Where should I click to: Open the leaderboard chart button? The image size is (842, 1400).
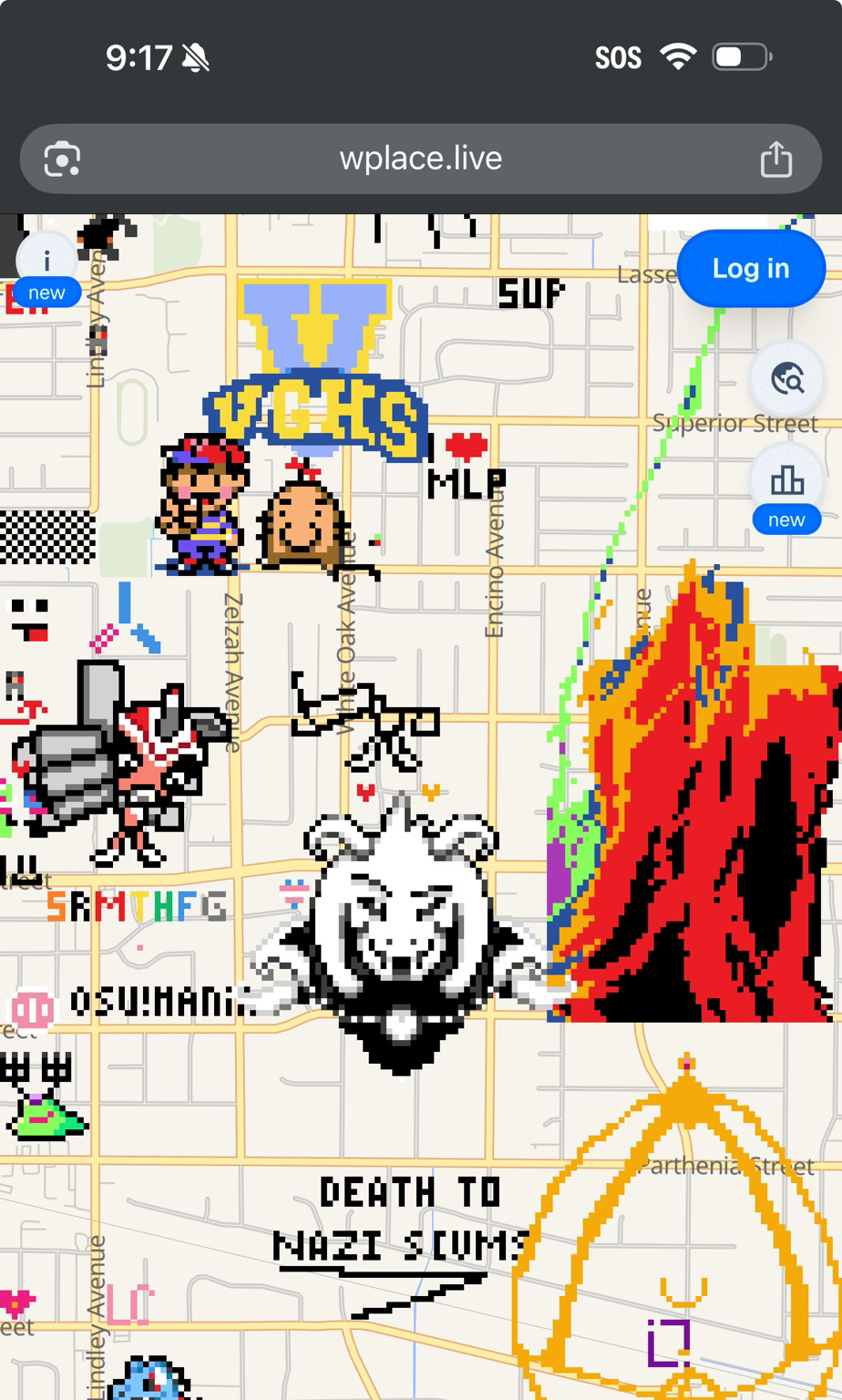tap(786, 479)
